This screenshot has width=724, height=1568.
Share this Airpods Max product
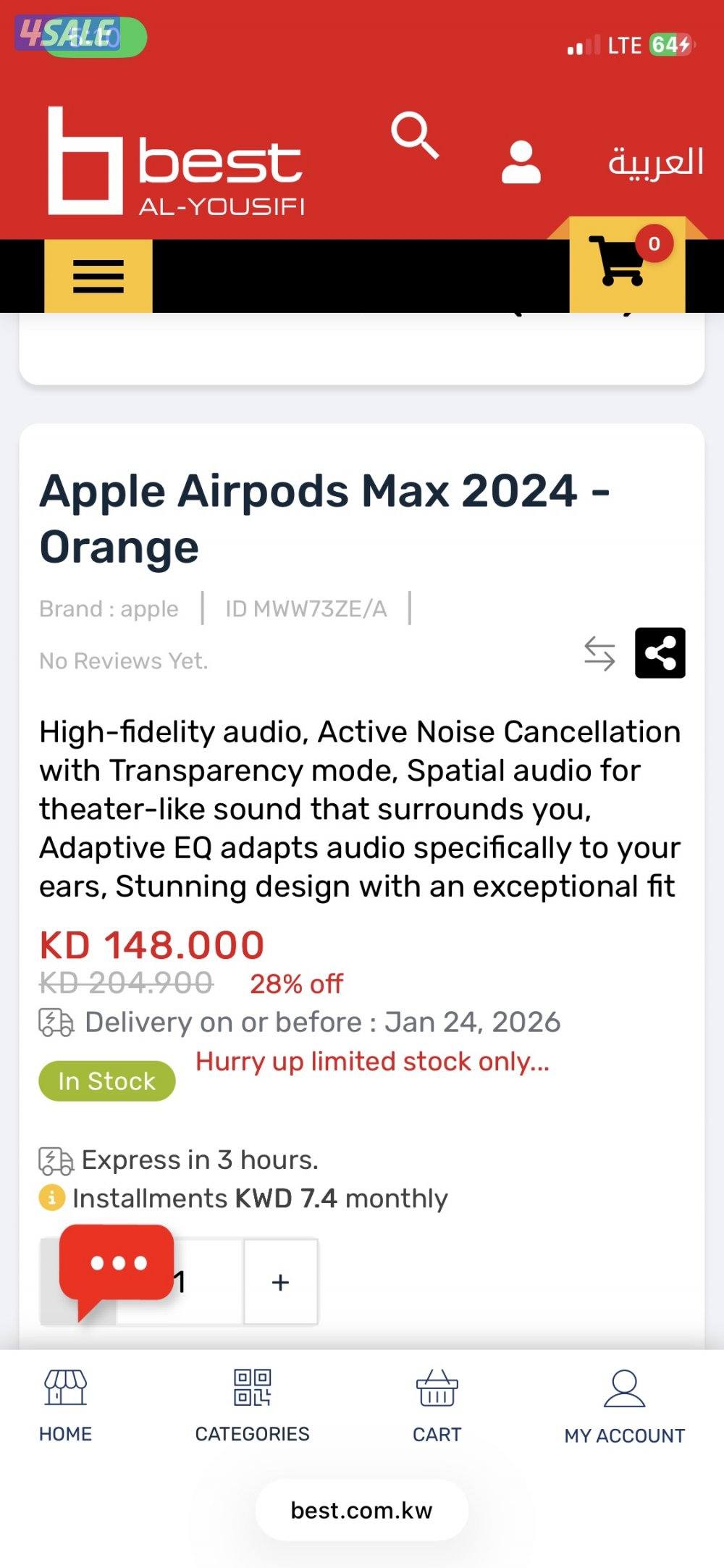pos(660,653)
